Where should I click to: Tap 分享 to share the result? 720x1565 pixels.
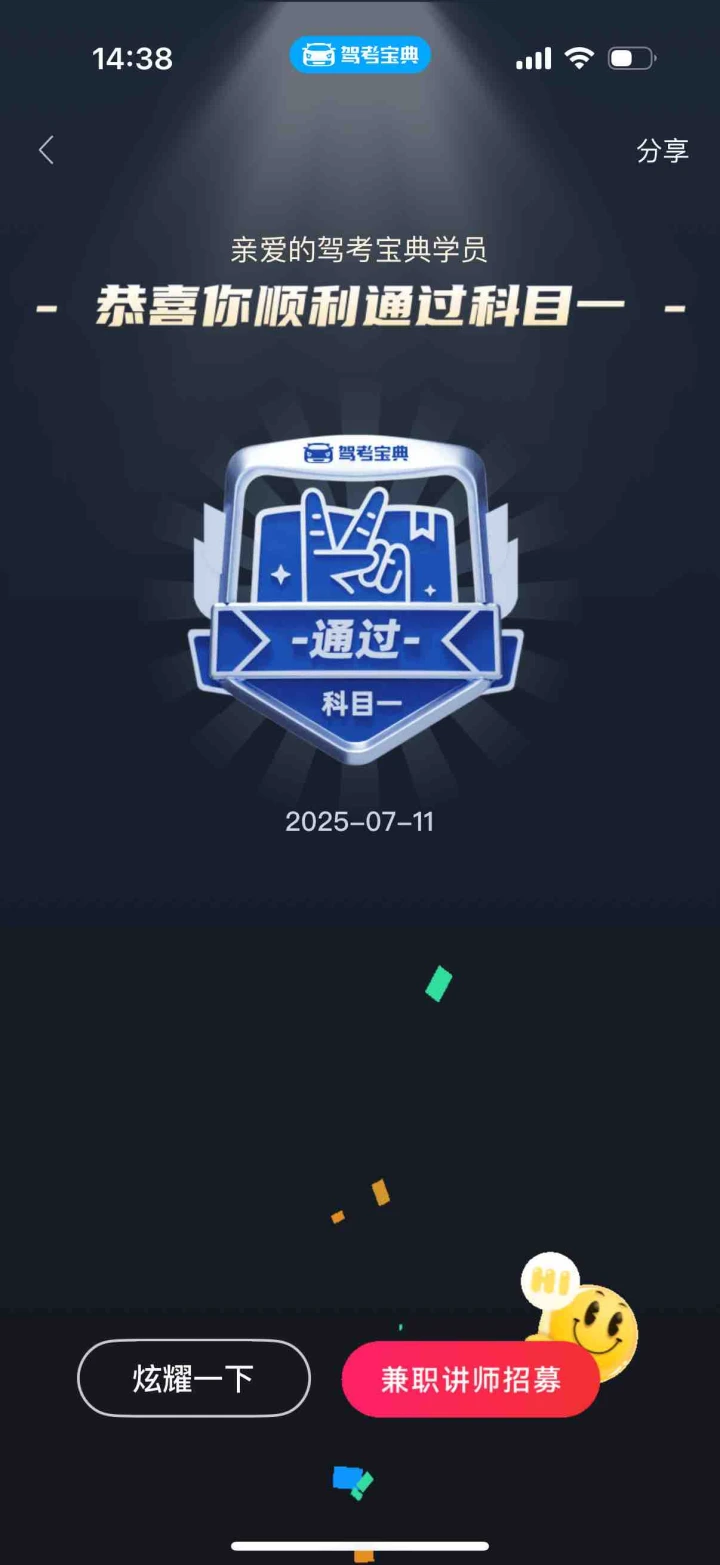(663, 151)
